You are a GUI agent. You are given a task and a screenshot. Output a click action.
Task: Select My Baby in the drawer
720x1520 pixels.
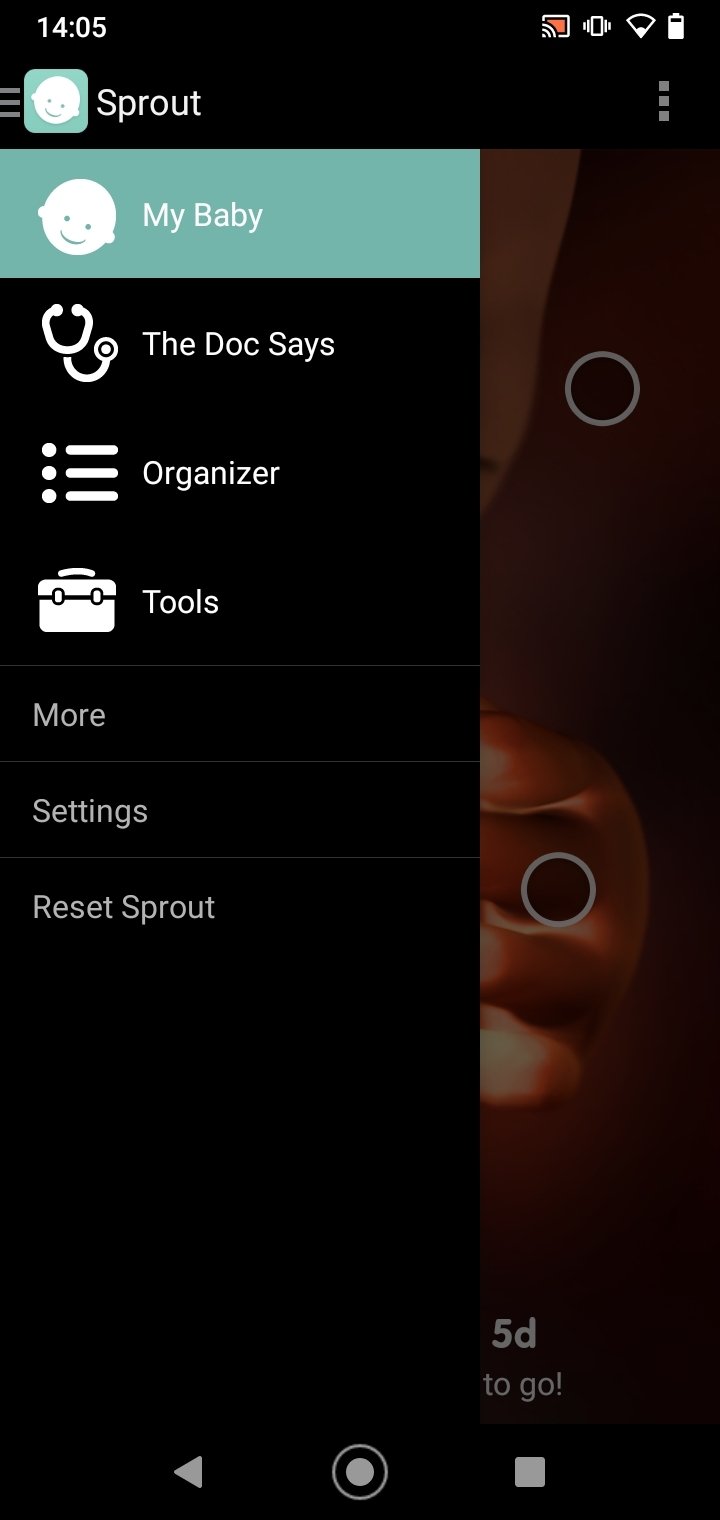click(240, 214)
